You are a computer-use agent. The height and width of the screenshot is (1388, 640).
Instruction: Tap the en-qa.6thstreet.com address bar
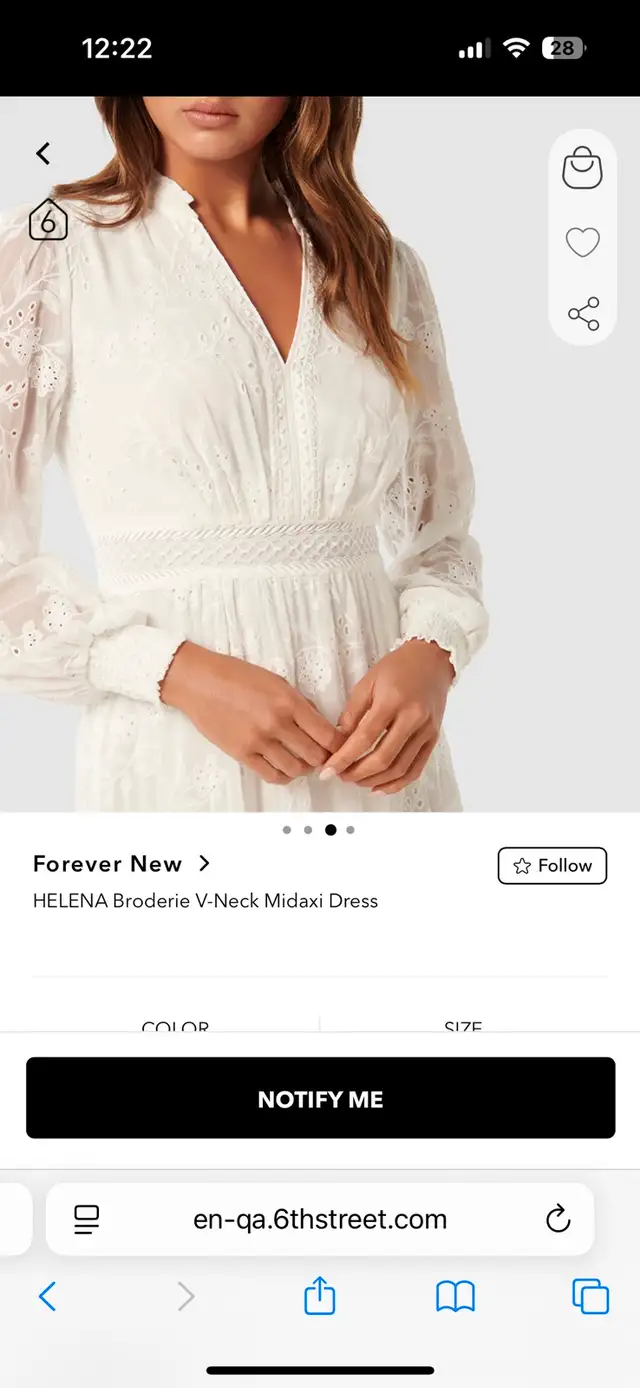click(x=320, y=1219)
